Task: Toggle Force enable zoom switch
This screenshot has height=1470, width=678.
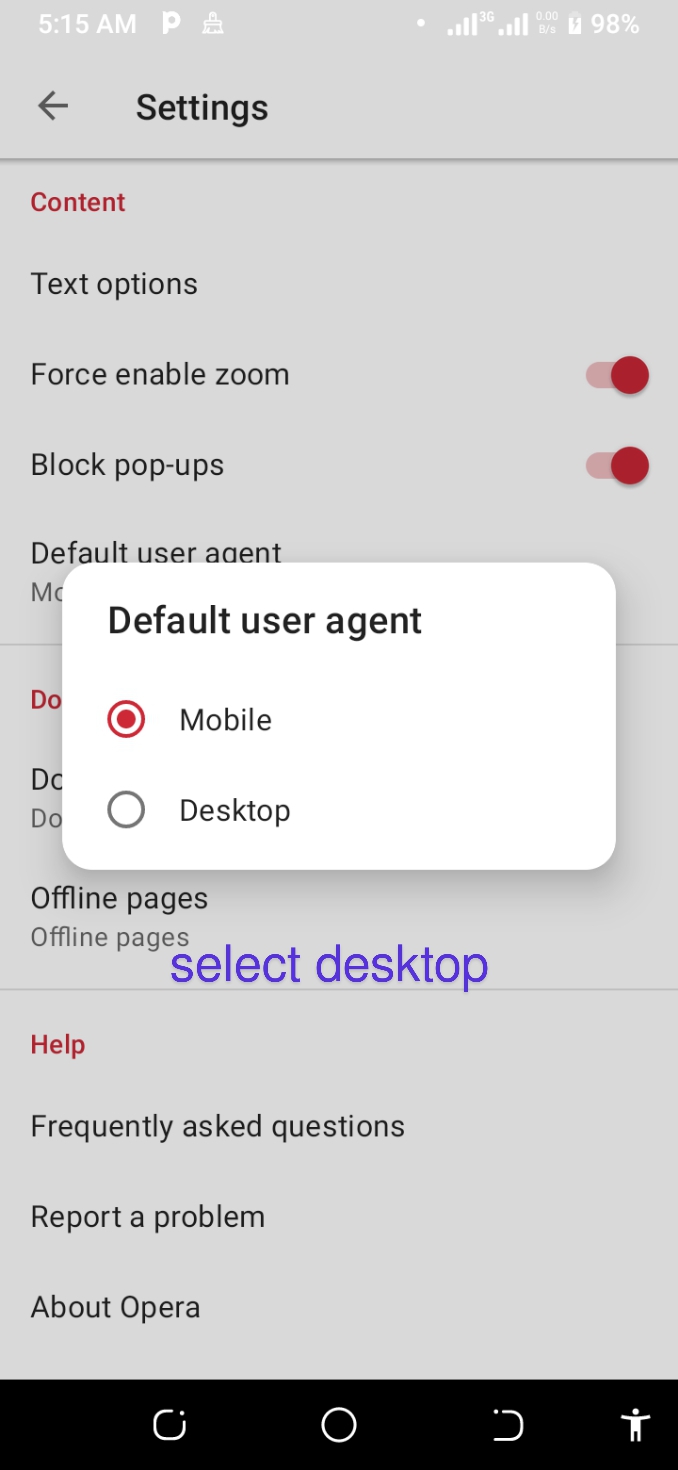Action: click(618, 375)
